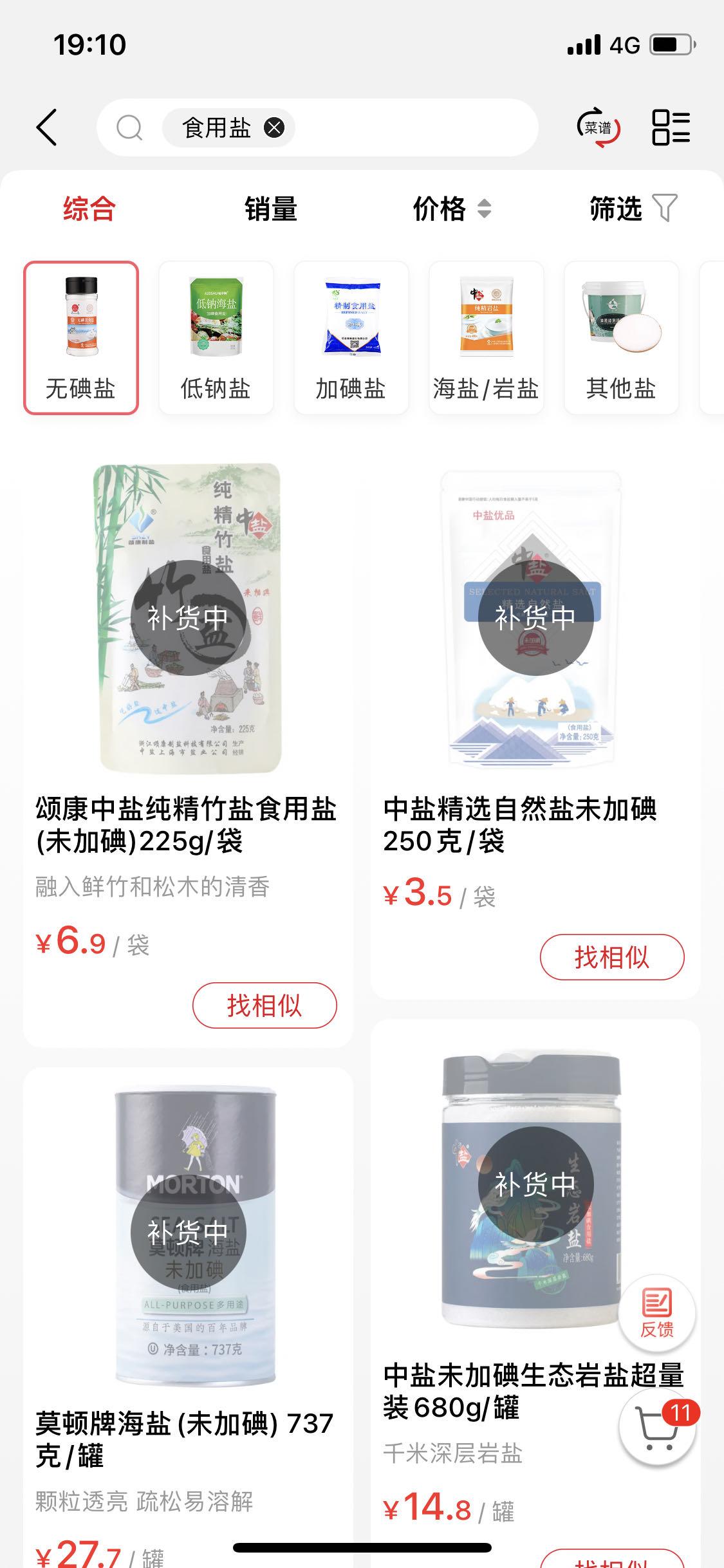
Task: Switch the product list layout view
Action: tap(671, 127)
